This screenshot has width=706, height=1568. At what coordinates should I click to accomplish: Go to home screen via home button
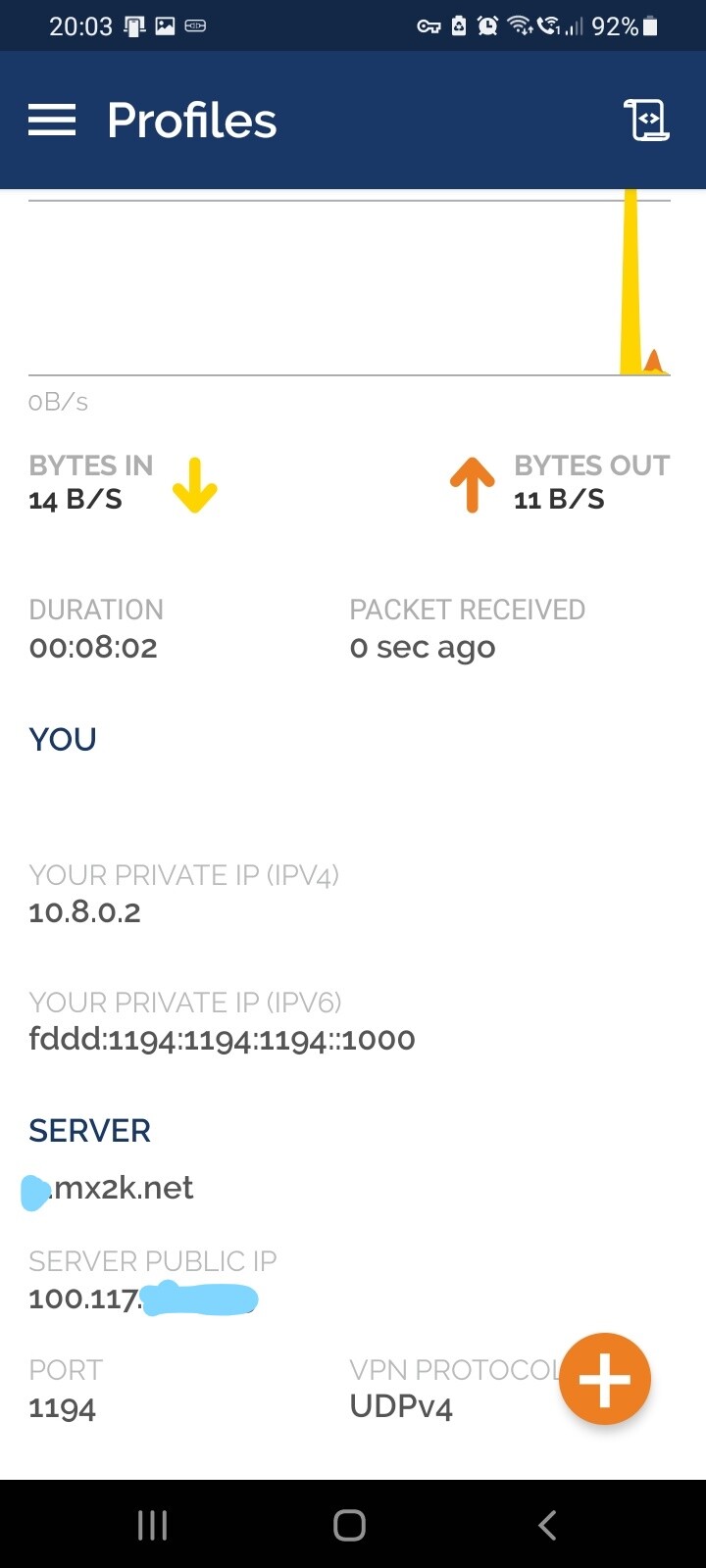point(350,1525)
